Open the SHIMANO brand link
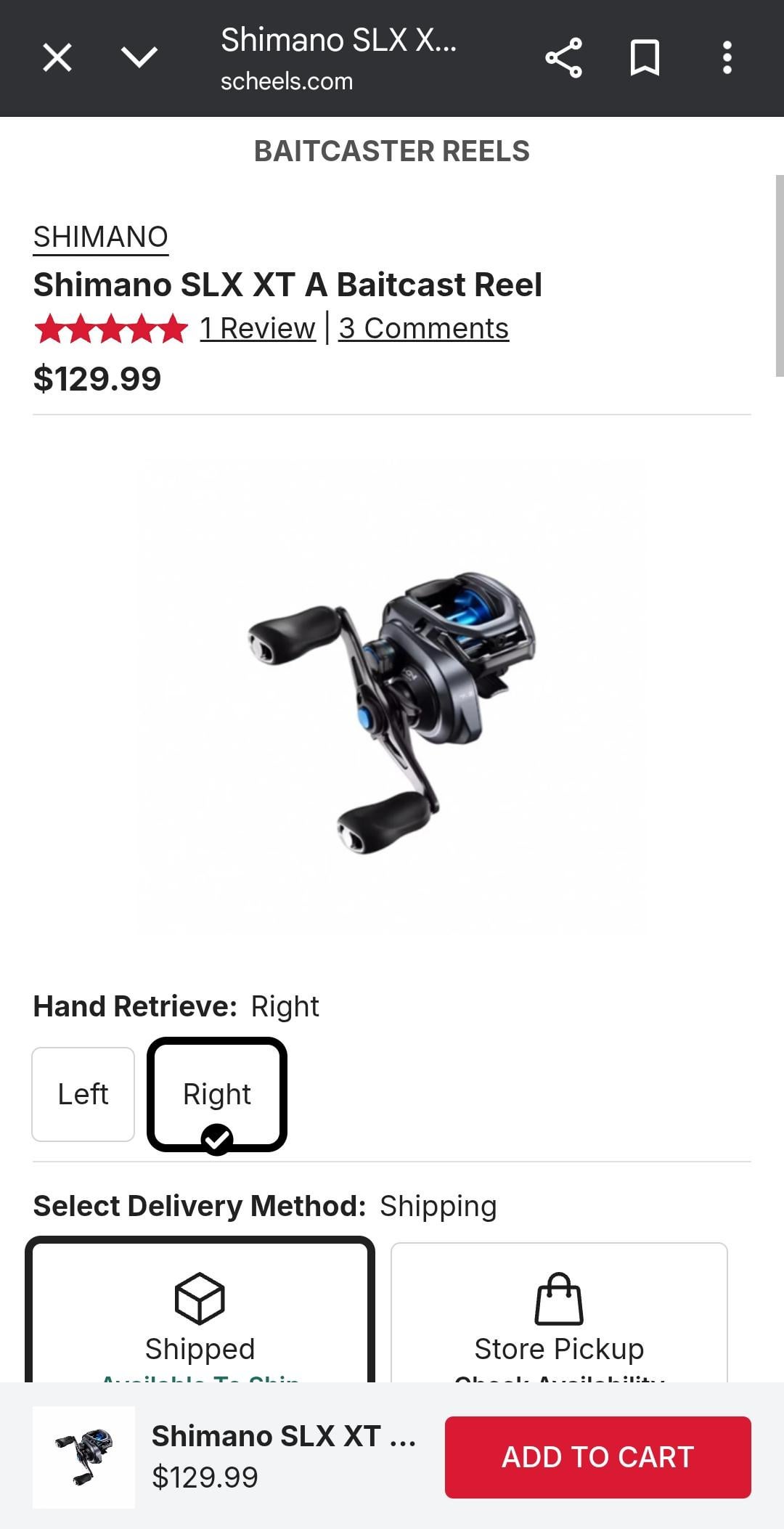The height and width of the screenshot is (1529, 784). coord(100,237)
